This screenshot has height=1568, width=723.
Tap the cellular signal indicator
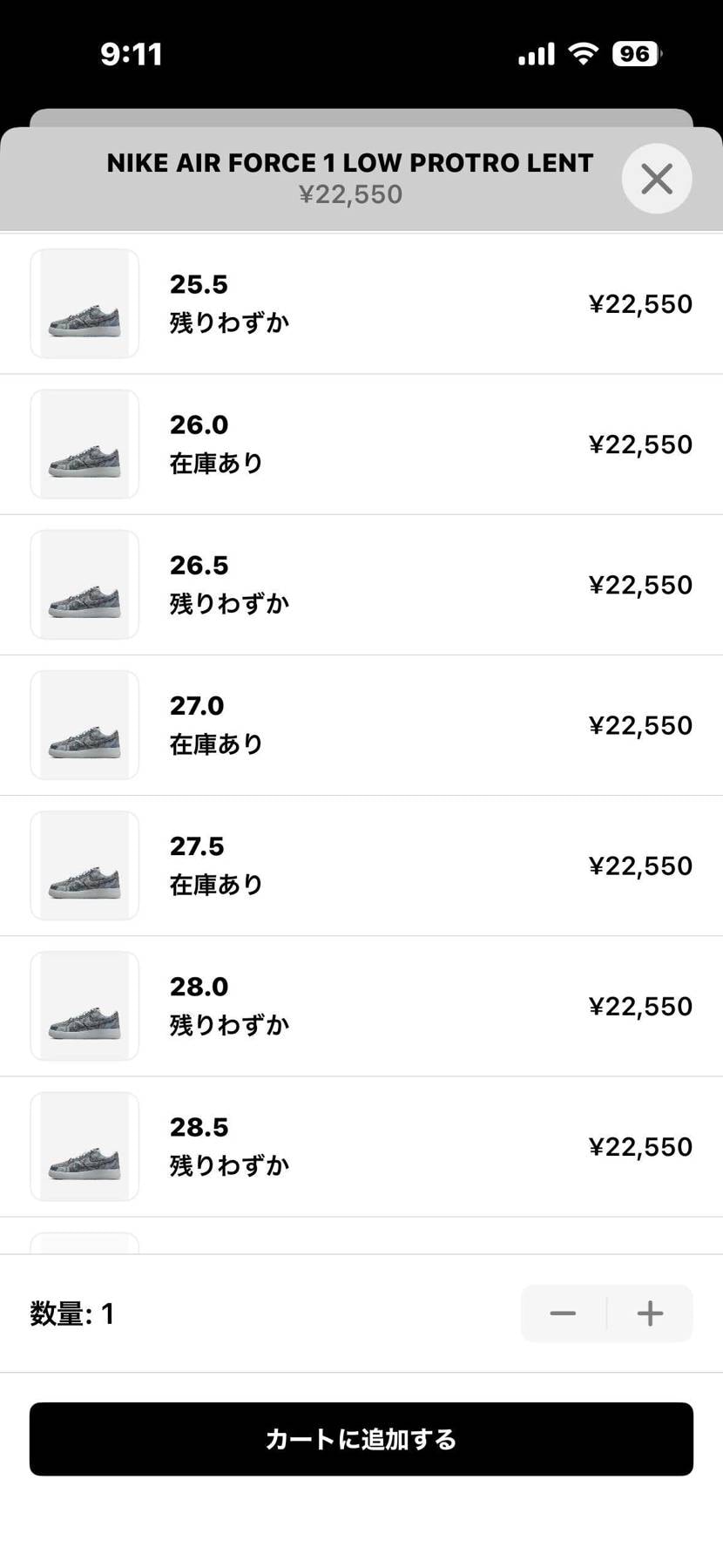pos(536,54)
